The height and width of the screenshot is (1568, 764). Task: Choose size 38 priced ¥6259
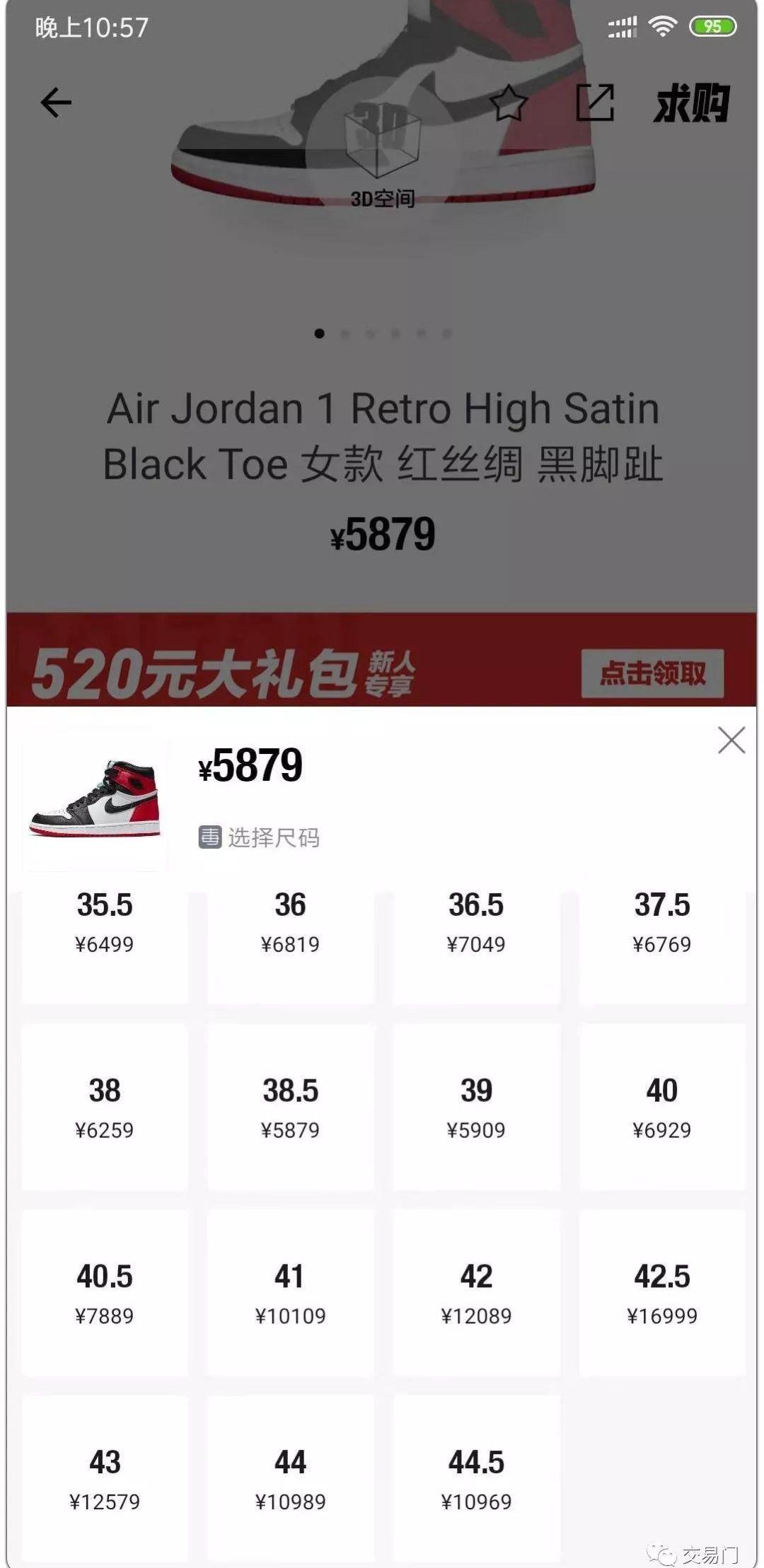pyautogui.click(x=105, y=1107)
